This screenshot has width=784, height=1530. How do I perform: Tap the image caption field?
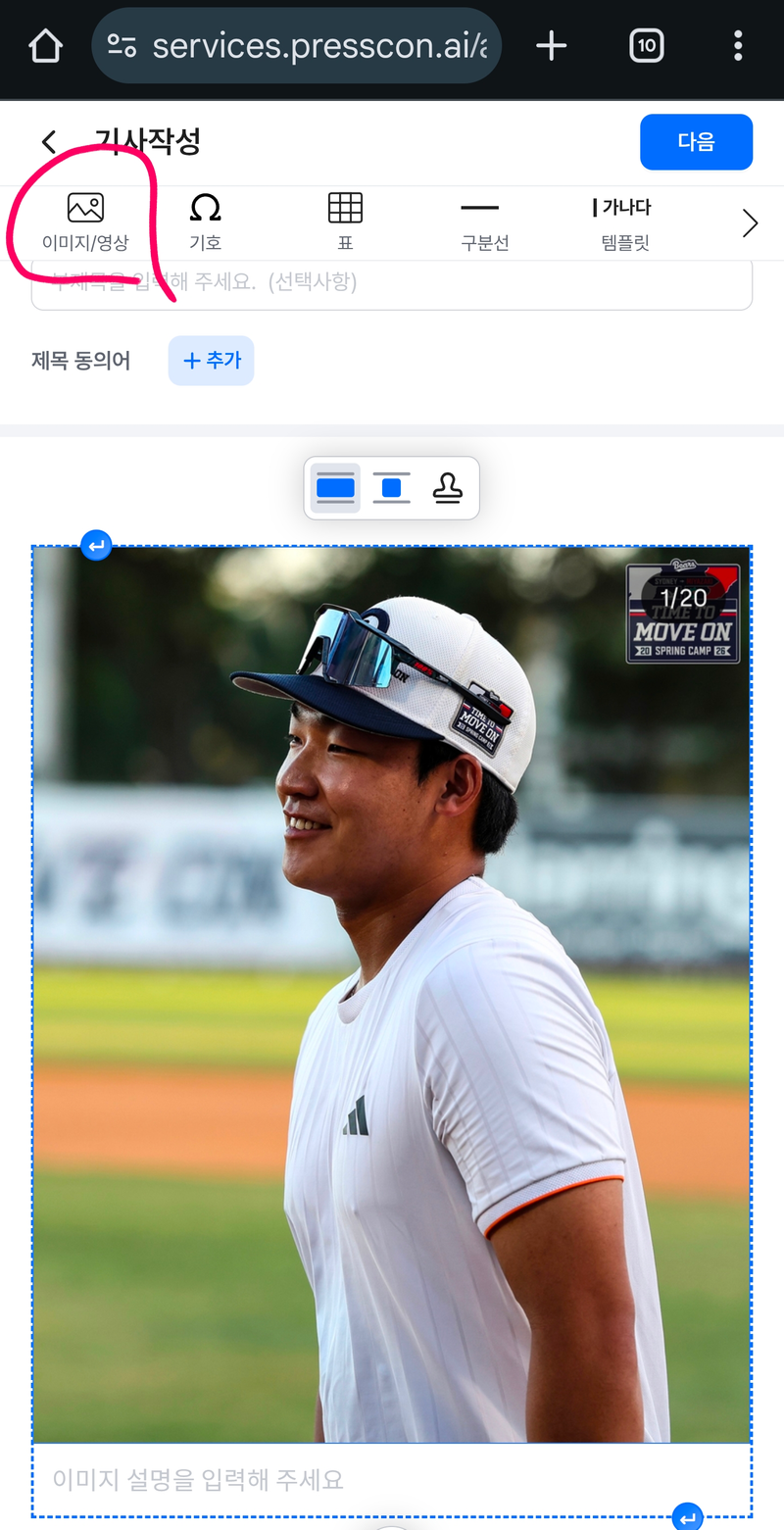[392, 1479]
